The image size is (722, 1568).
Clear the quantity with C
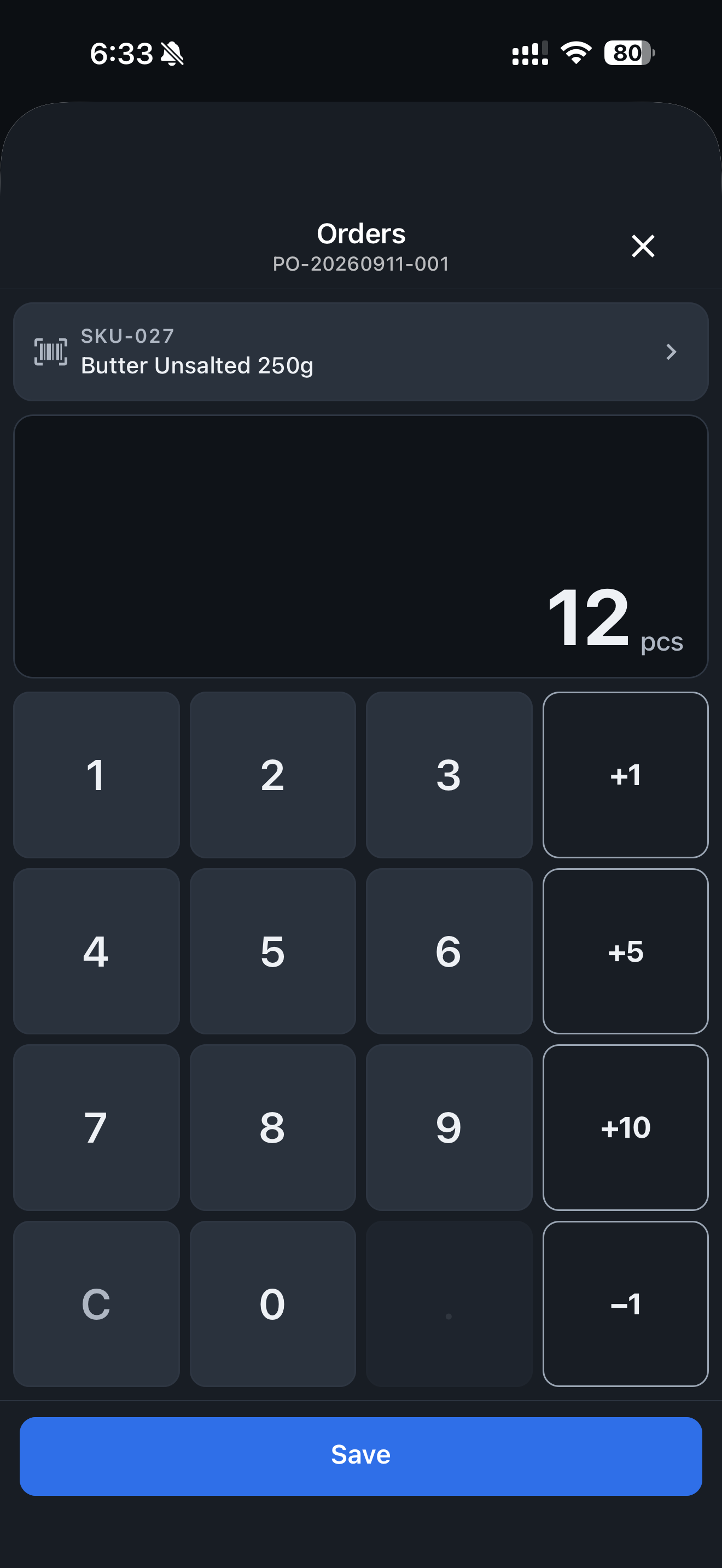tap(96, 1304)
